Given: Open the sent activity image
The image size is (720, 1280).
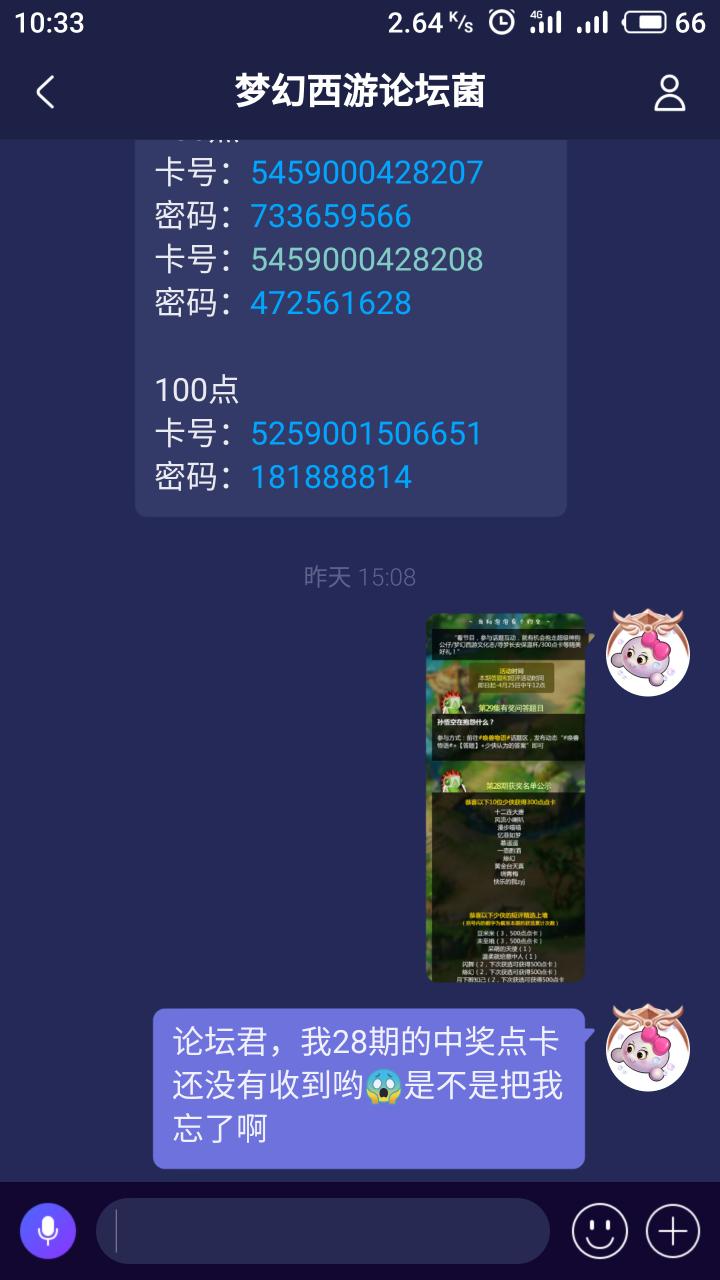Looking at the screenshot, I should (505, 797).
